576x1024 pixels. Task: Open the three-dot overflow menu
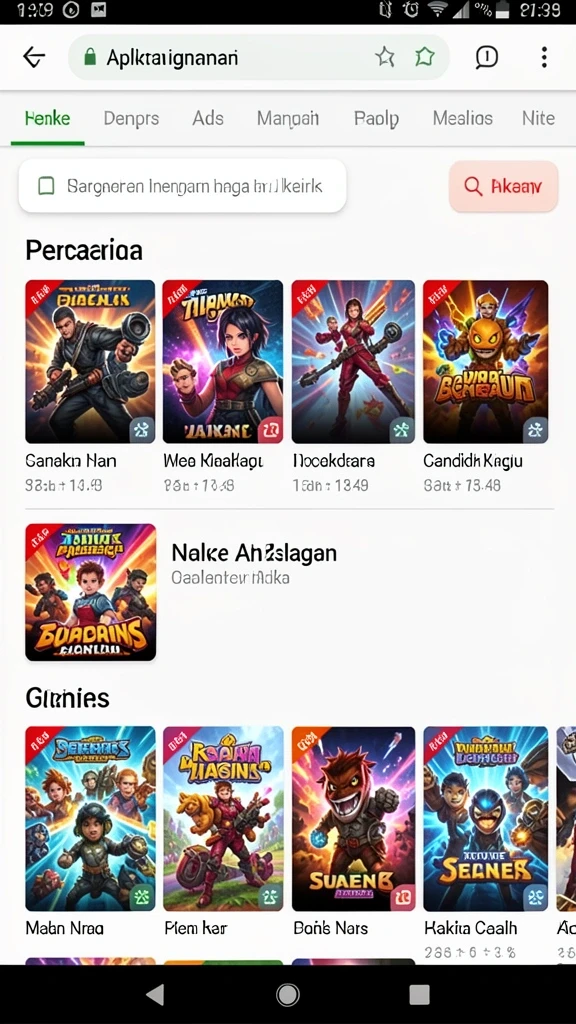543,57
